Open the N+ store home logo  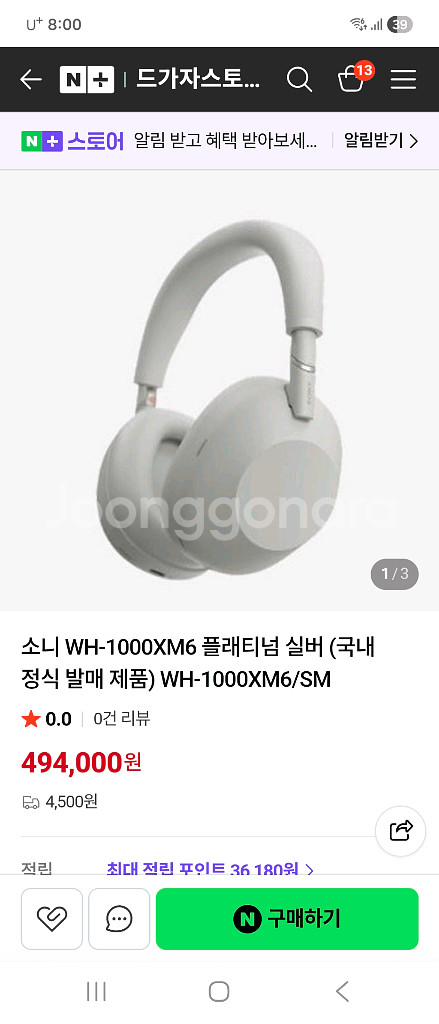coord(87,80)
